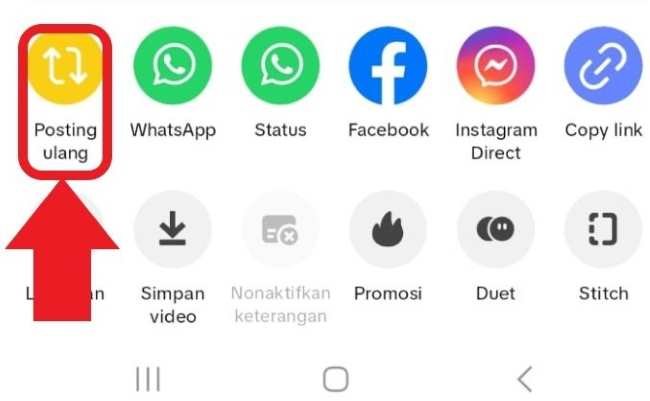The height and width of the screenshot is (401, 650).
Task: Choose the Stitch option
Action: click(603, 230)
